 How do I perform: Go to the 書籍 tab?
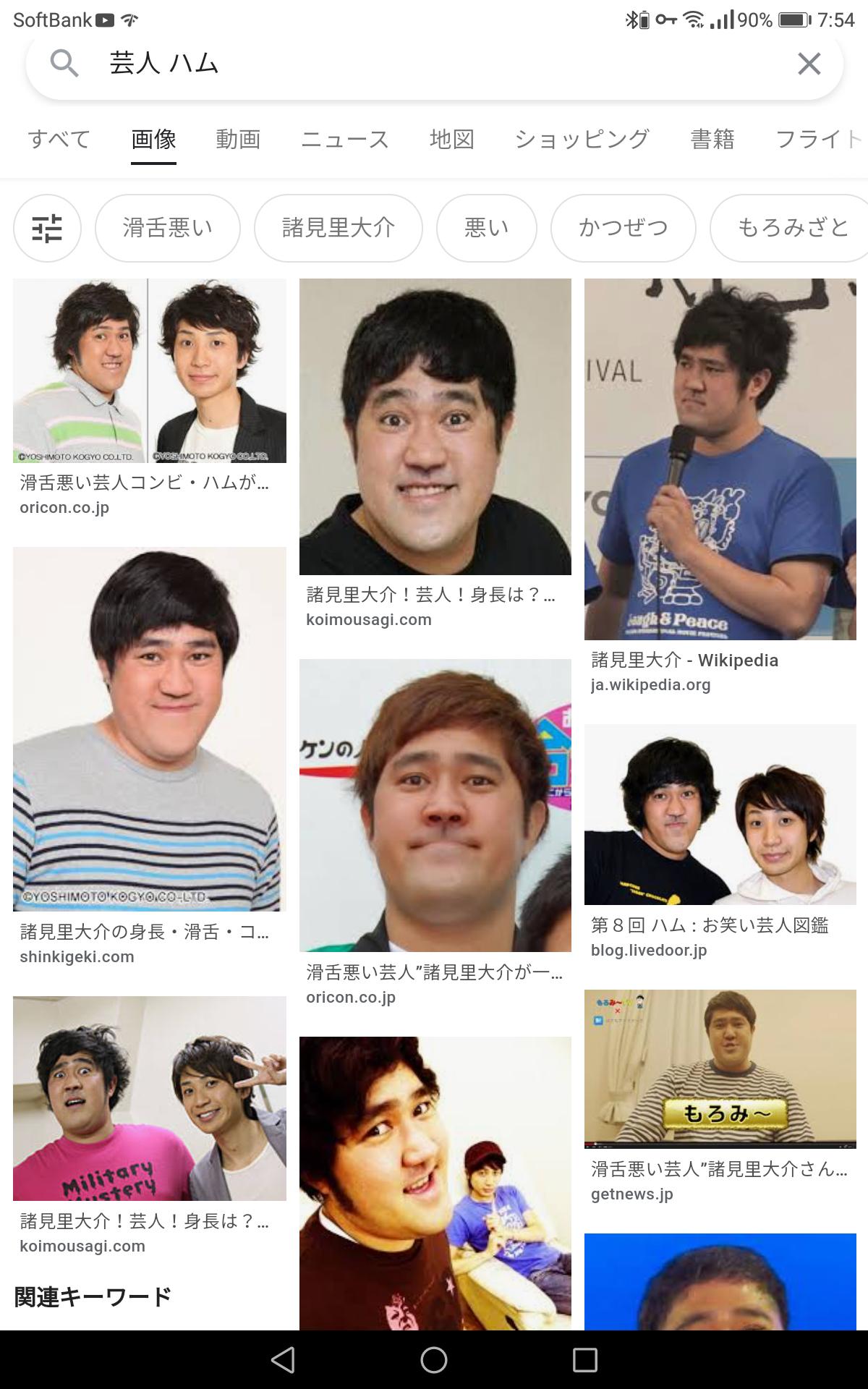click(712, 139)
